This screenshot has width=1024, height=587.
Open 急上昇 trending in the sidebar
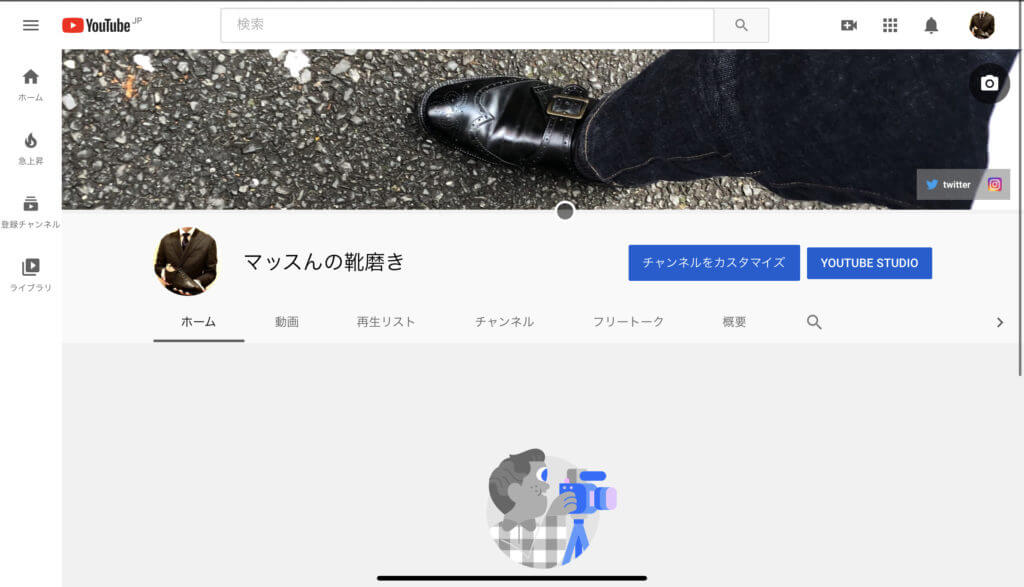(x=31, y=147)
